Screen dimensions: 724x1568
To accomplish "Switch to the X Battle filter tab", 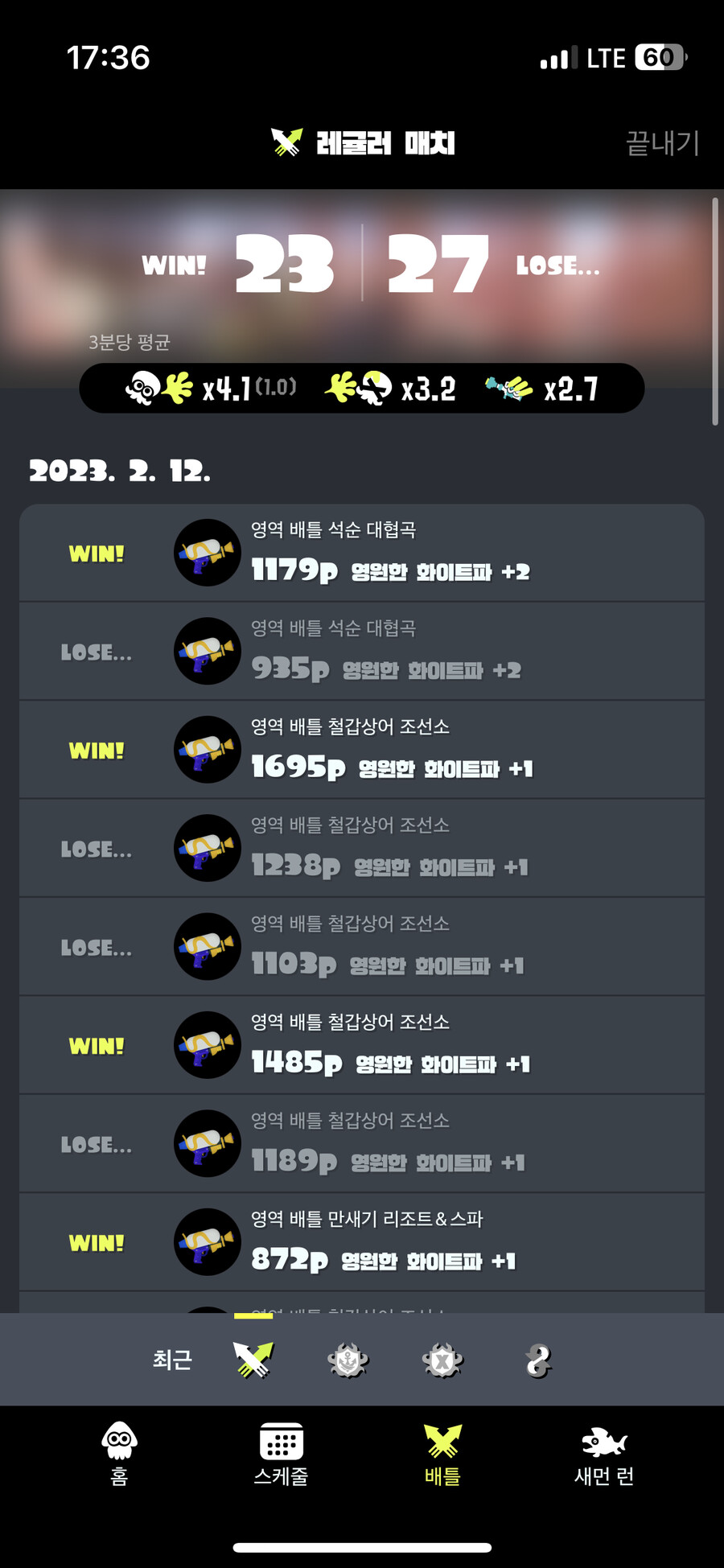I will (x=442, y=1358).
